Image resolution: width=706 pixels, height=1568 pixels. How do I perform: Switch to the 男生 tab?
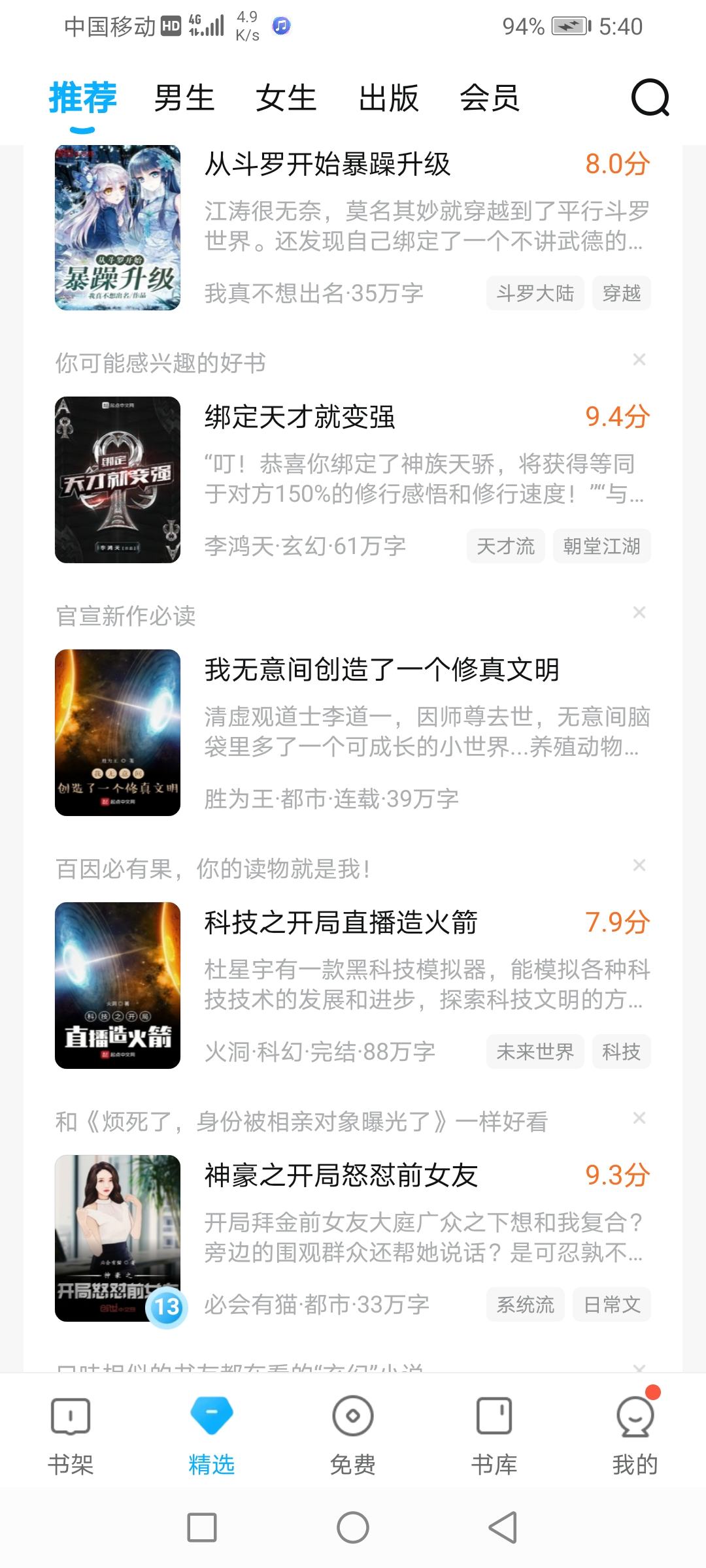point(184,98)
